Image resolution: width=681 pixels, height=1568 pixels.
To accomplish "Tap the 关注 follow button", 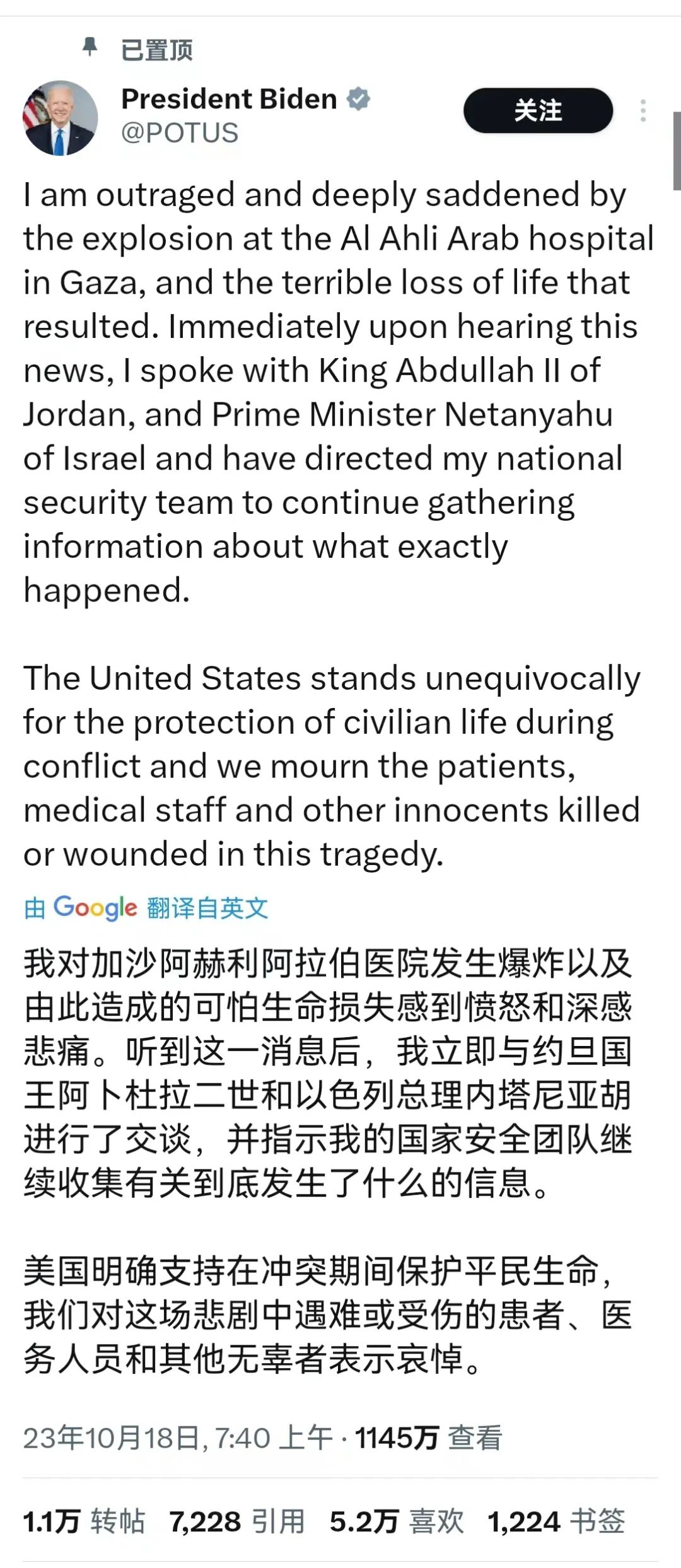I will tap(538, 111).
